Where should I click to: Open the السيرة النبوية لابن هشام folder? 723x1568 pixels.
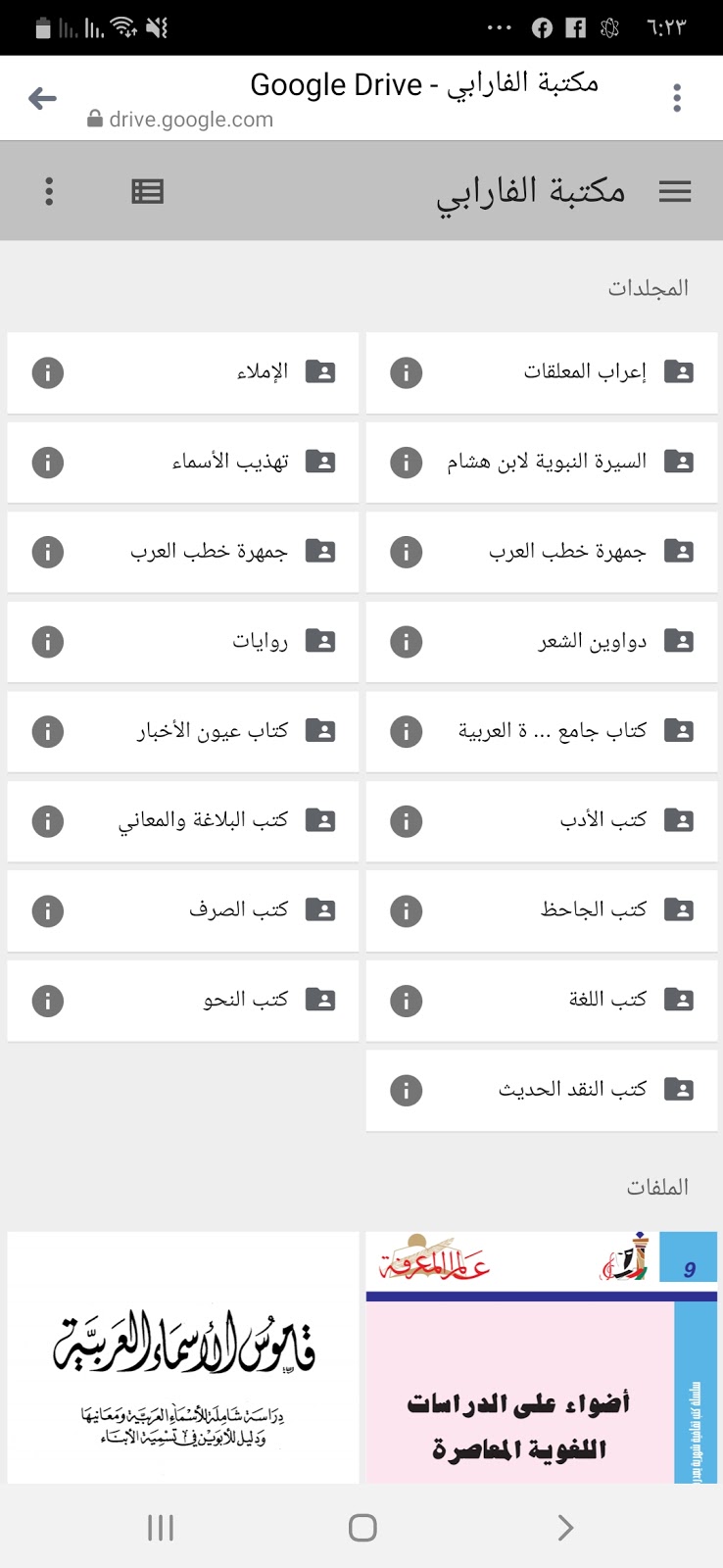pos(547,463)
